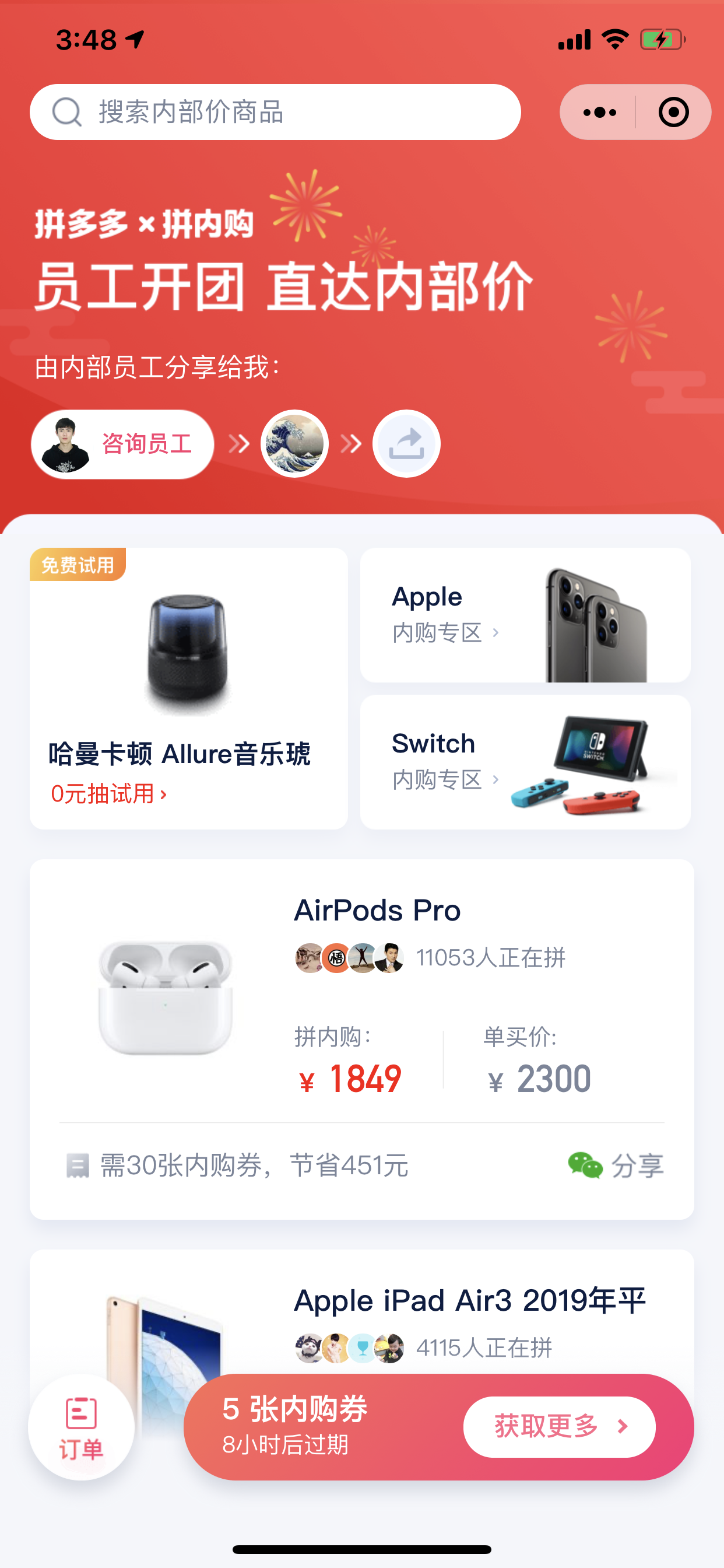Tap the share arrow icon in the banner

click(406, 444)
